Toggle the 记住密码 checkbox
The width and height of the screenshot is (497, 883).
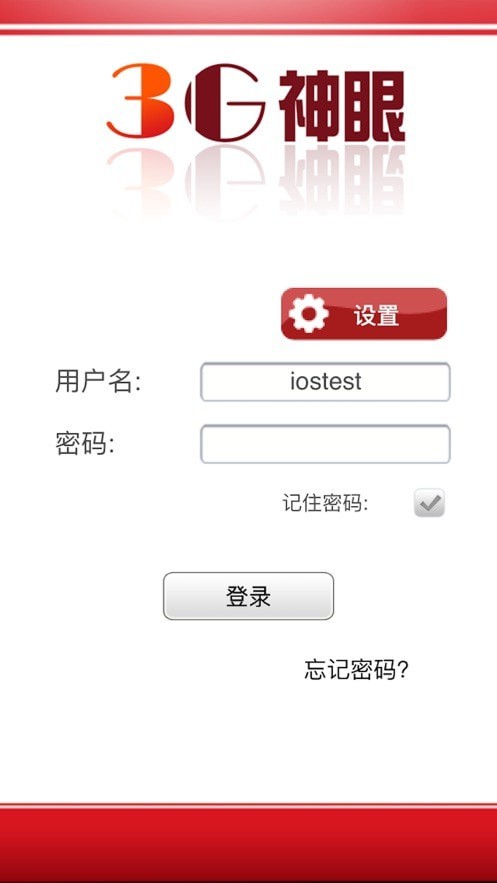[429, 502]
